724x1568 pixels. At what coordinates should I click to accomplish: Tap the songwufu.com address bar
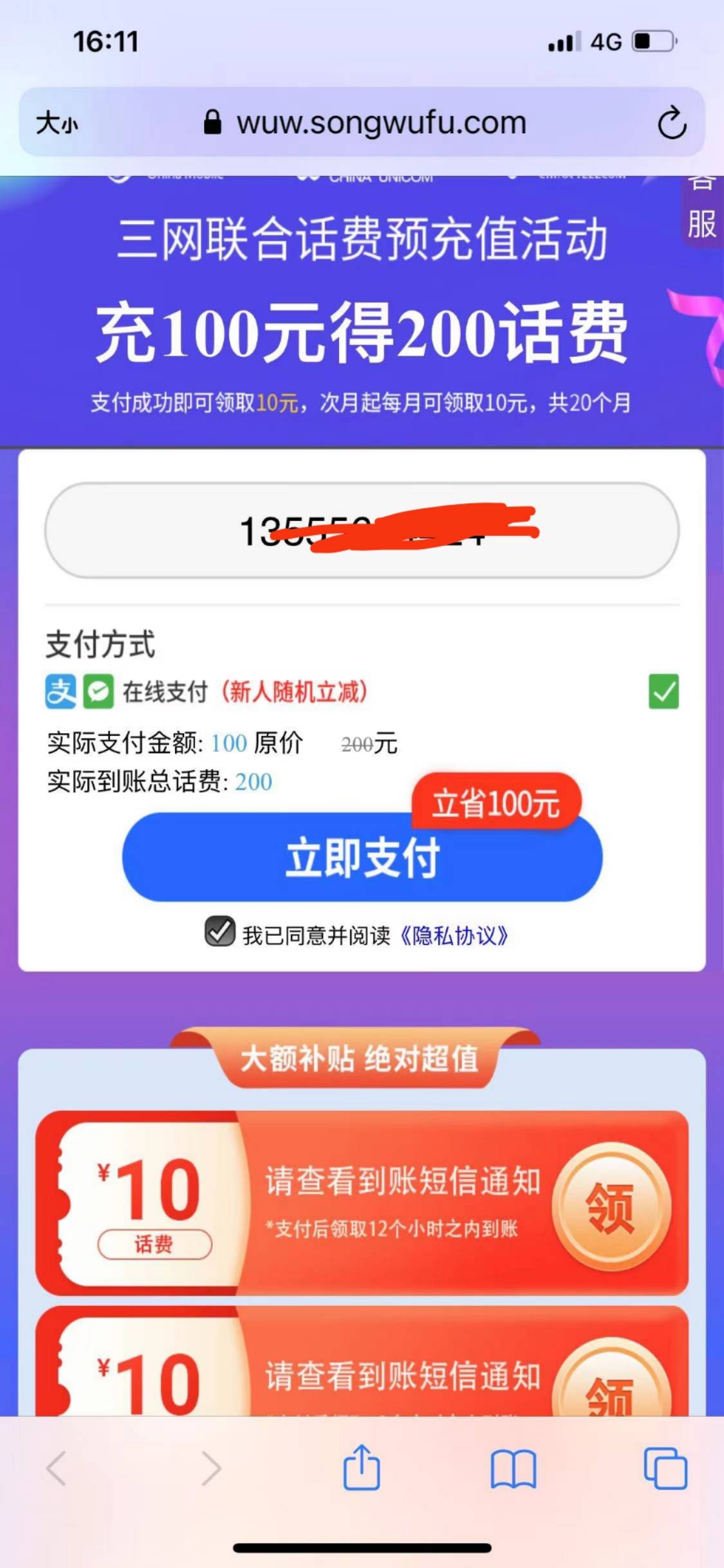point(380,122)
